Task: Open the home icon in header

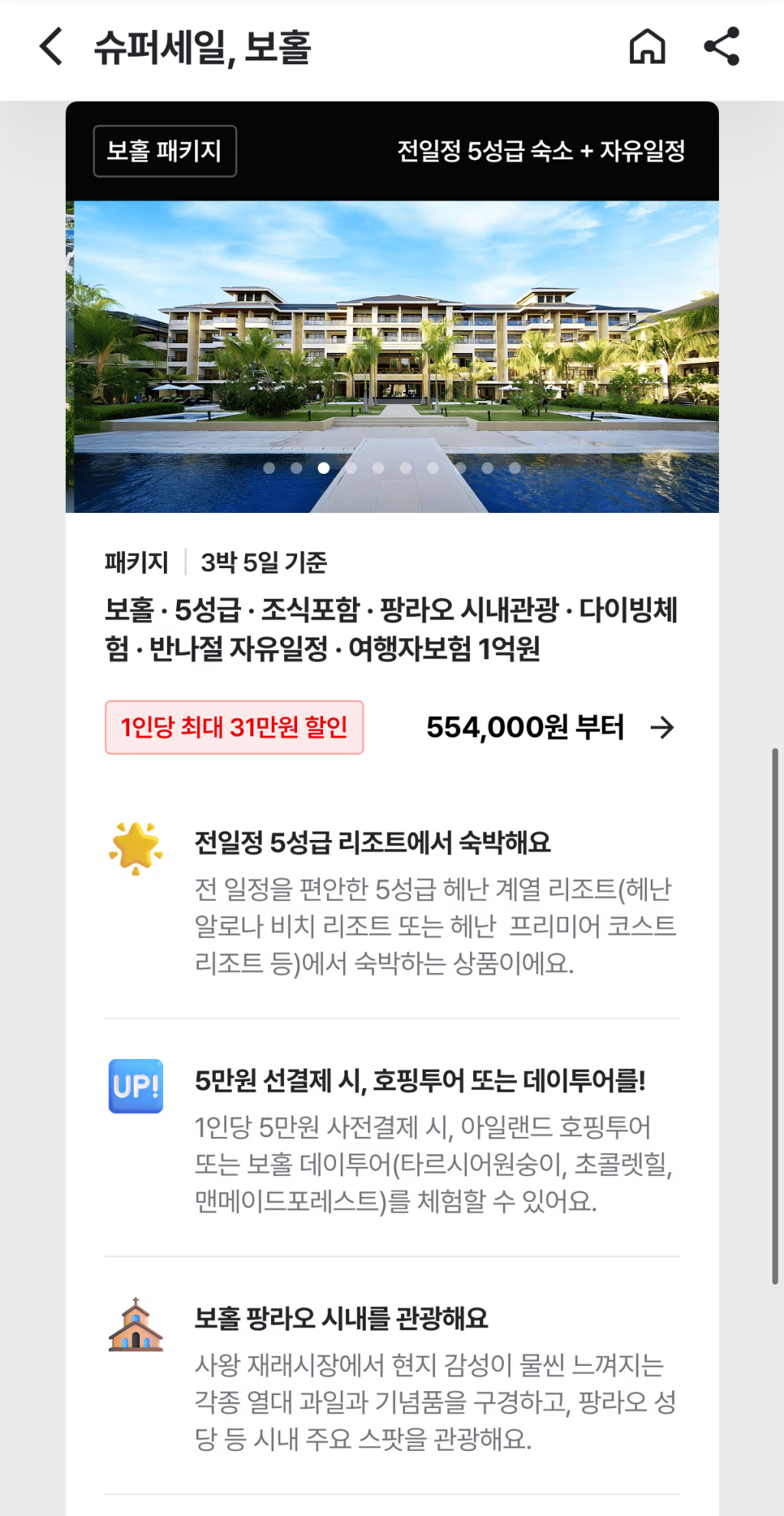Action: coord(647,47)
